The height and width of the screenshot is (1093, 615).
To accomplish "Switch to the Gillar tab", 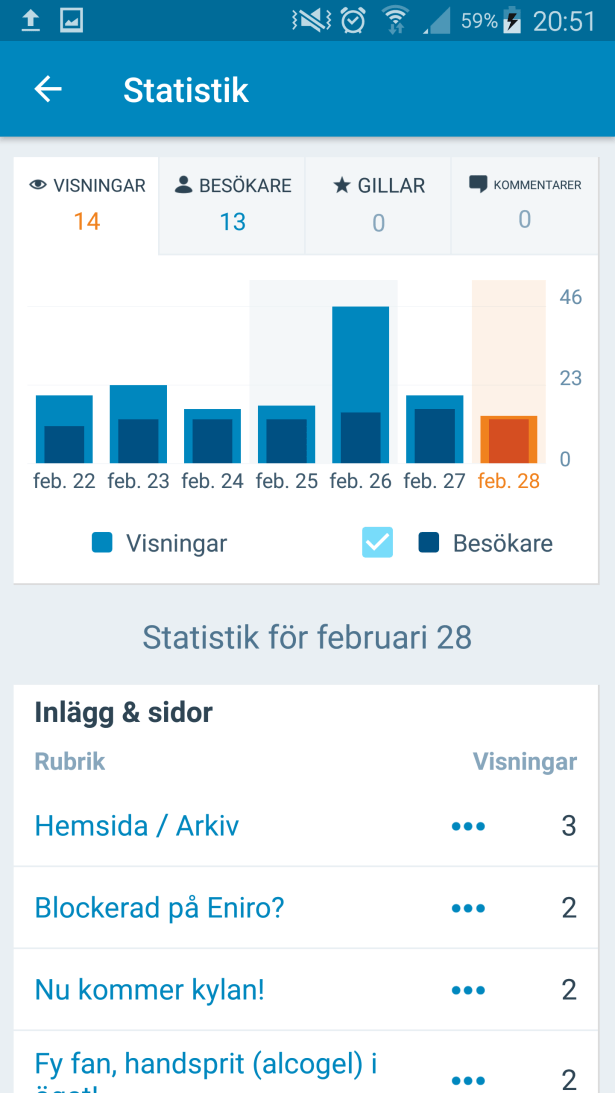I will 378,203.
